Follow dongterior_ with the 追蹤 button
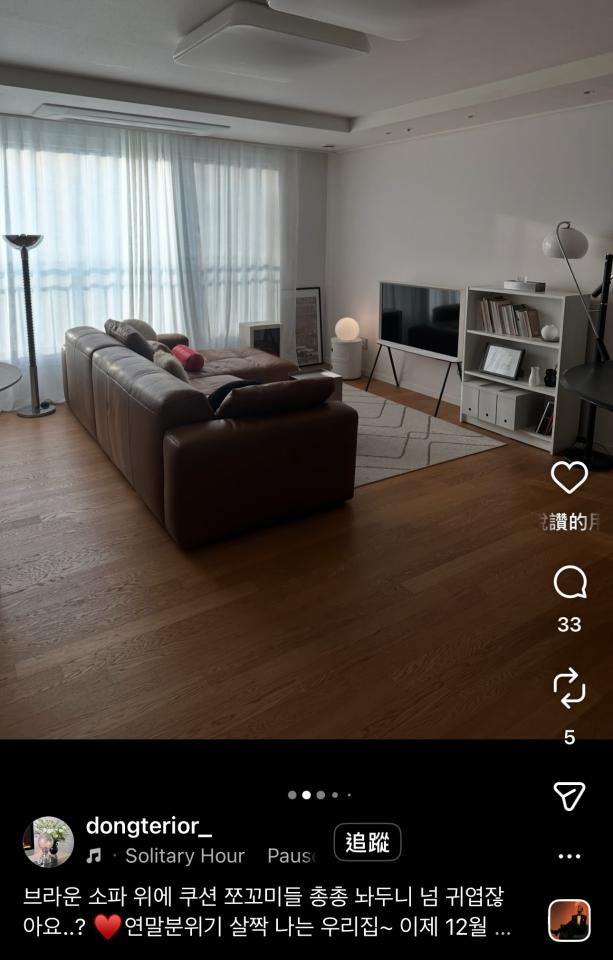The width and height of the screenshot is (613, 960). click(367, 842)
